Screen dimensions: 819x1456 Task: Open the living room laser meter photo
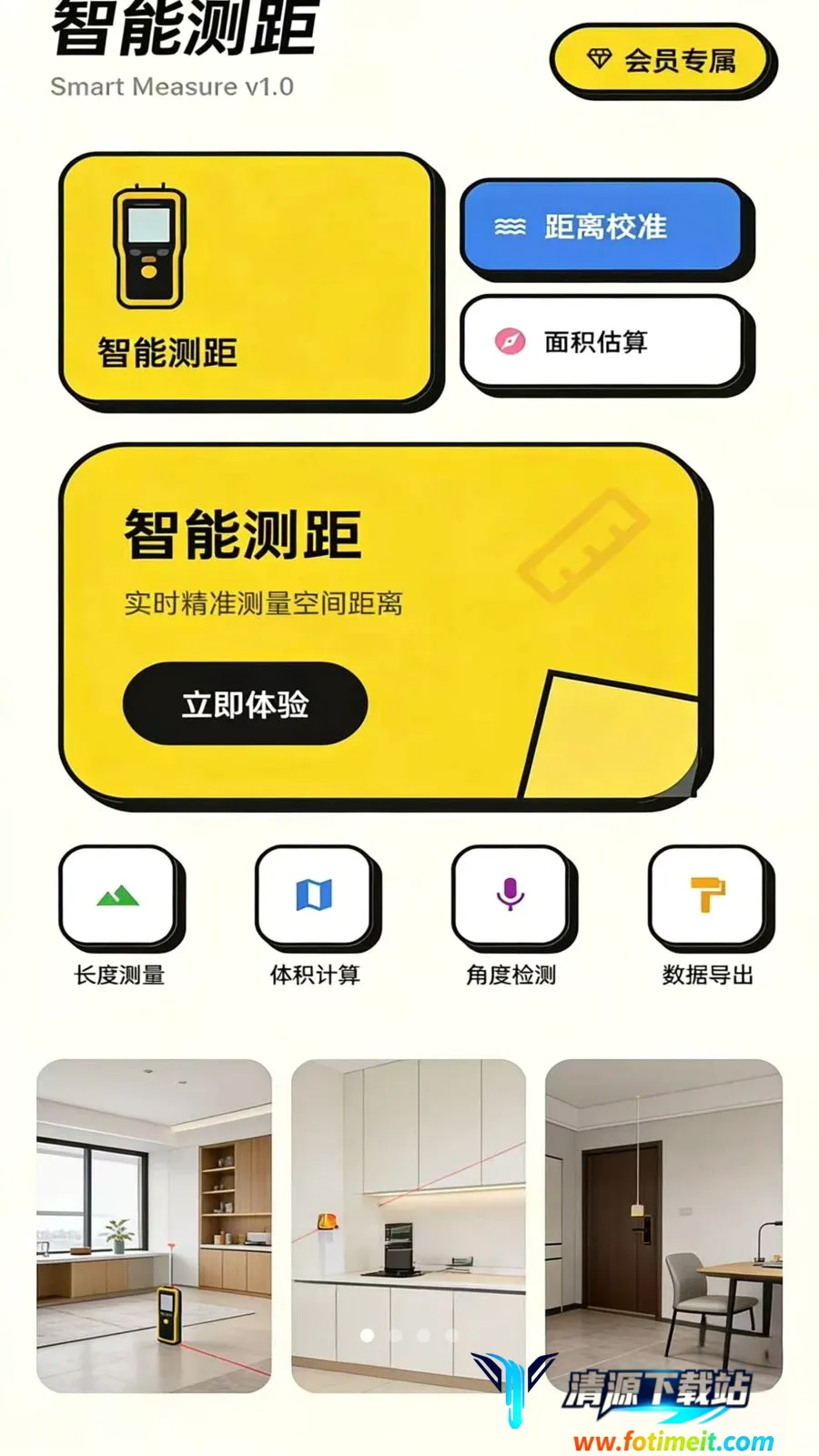point(154,1226)
